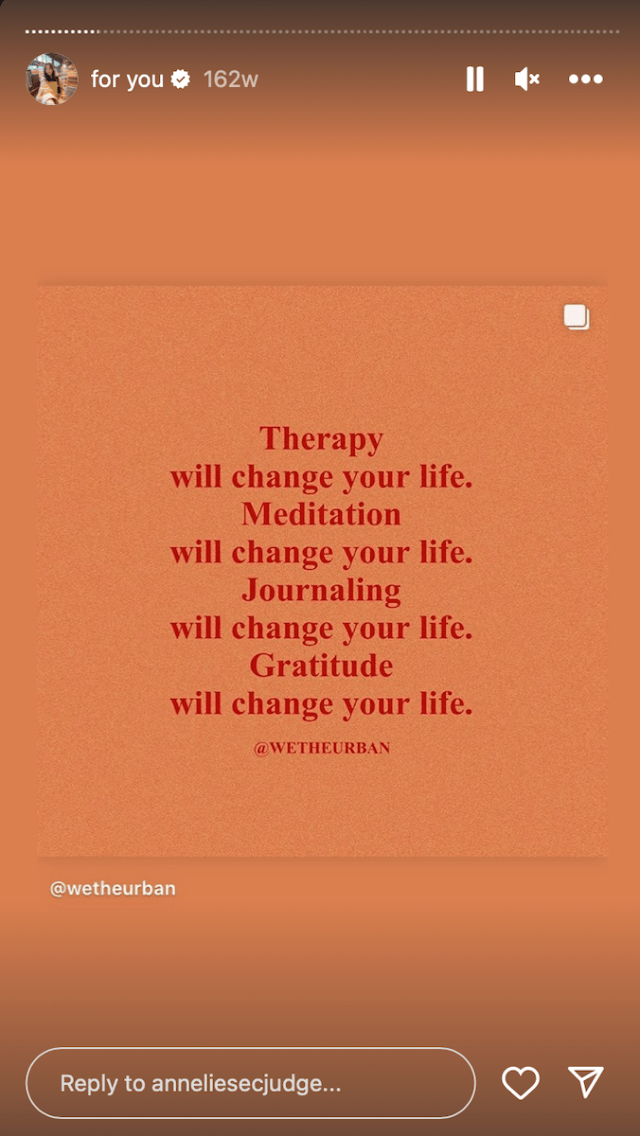The image size is (640, 1136).
Task: Open the 'for you' account name
Action: (127, 79)
